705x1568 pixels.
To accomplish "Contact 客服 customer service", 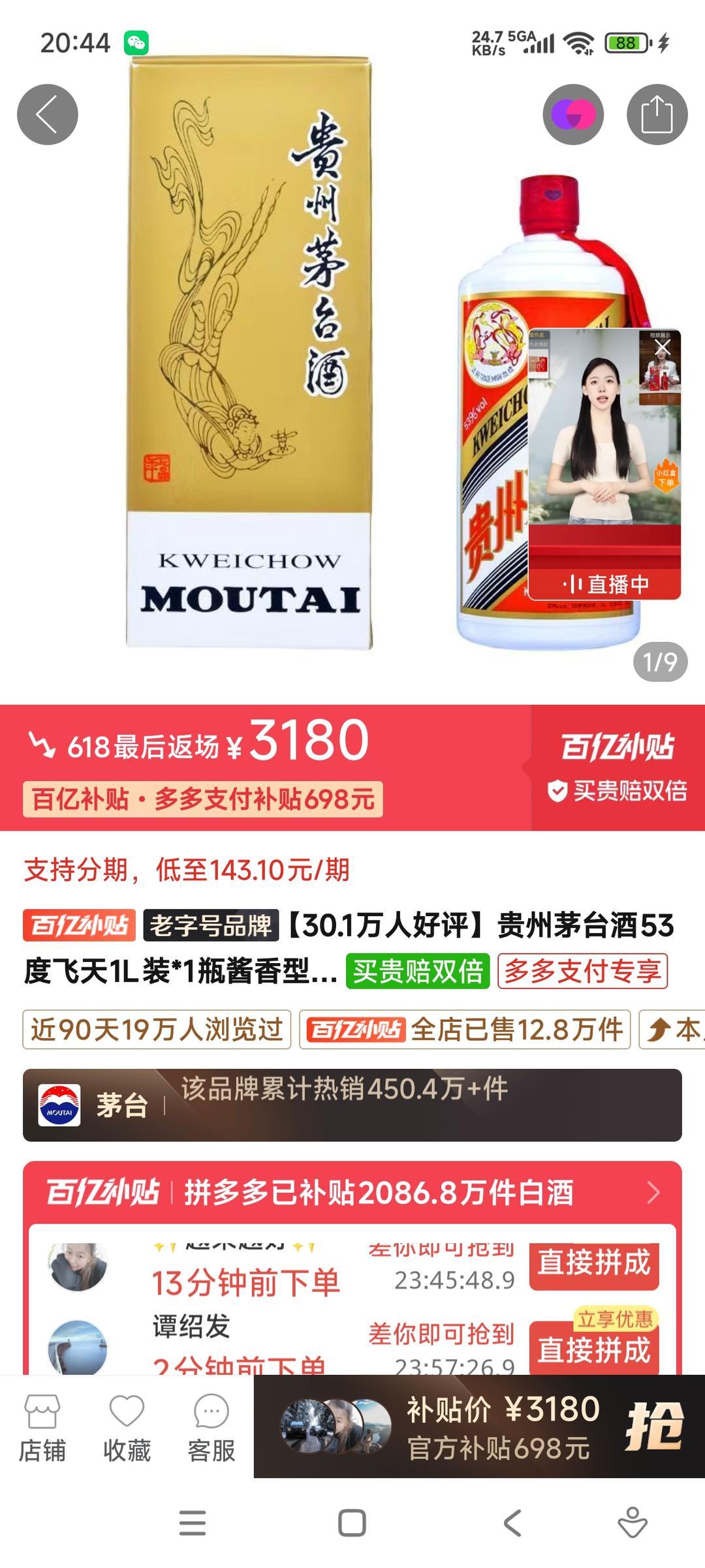I will tap(211, 1426).
